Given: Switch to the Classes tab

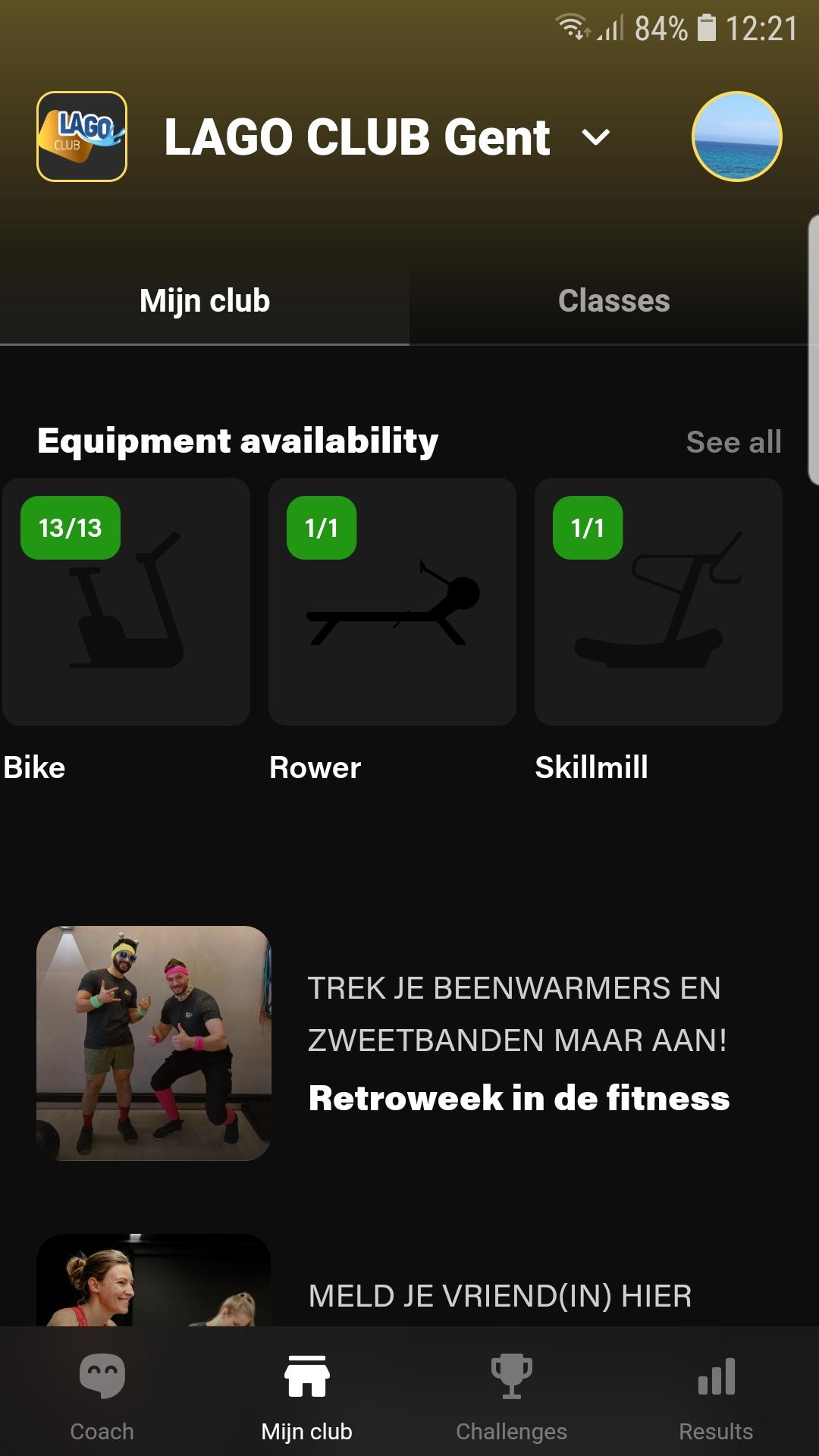Looking at the screenshot, I should [613, 301].
